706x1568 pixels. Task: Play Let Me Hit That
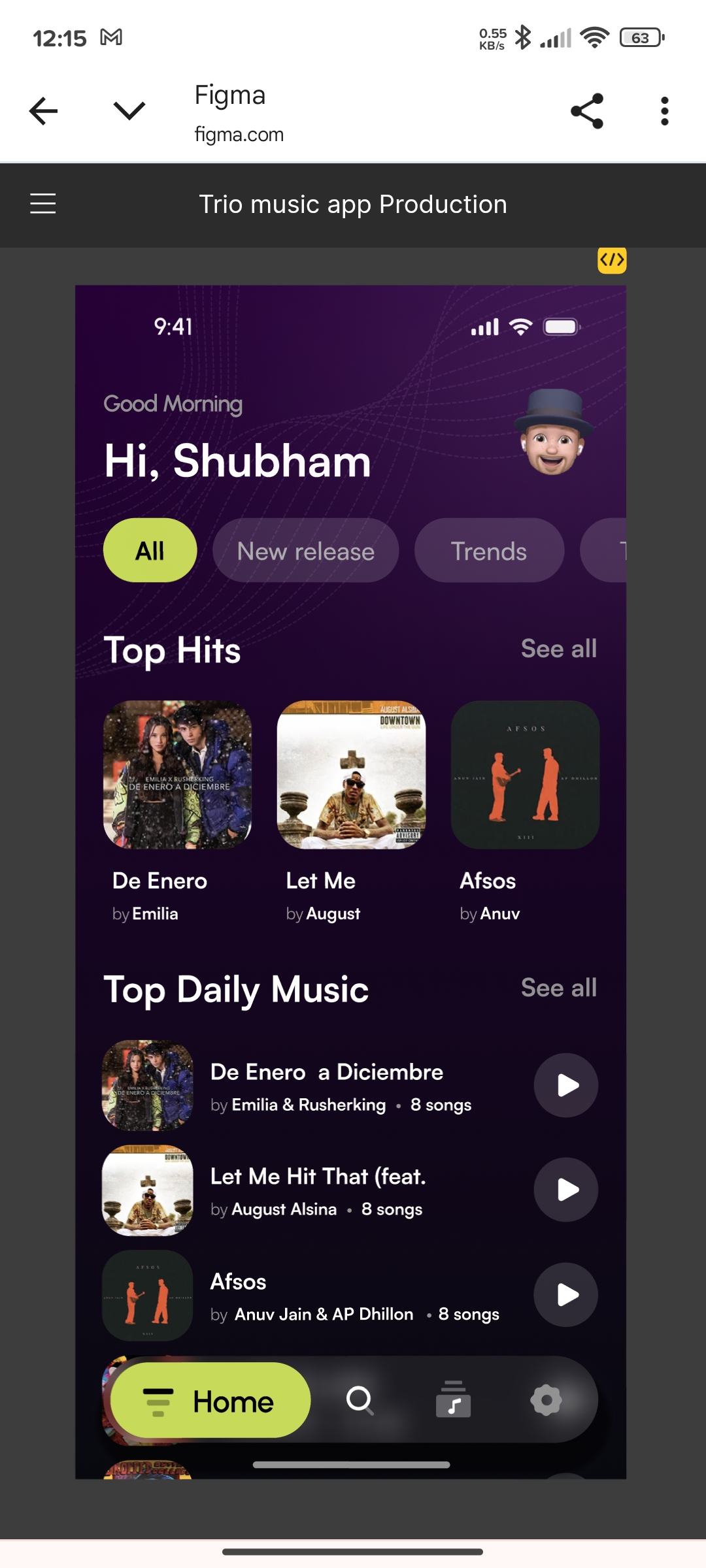tap(566, 1190)
